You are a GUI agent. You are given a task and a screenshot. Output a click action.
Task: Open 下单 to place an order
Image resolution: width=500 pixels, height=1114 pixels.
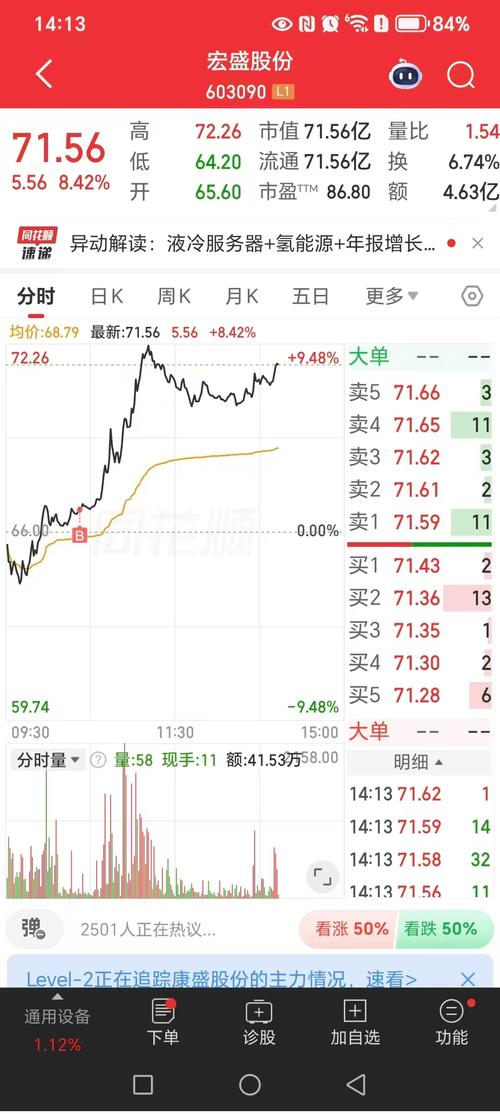163,1022
